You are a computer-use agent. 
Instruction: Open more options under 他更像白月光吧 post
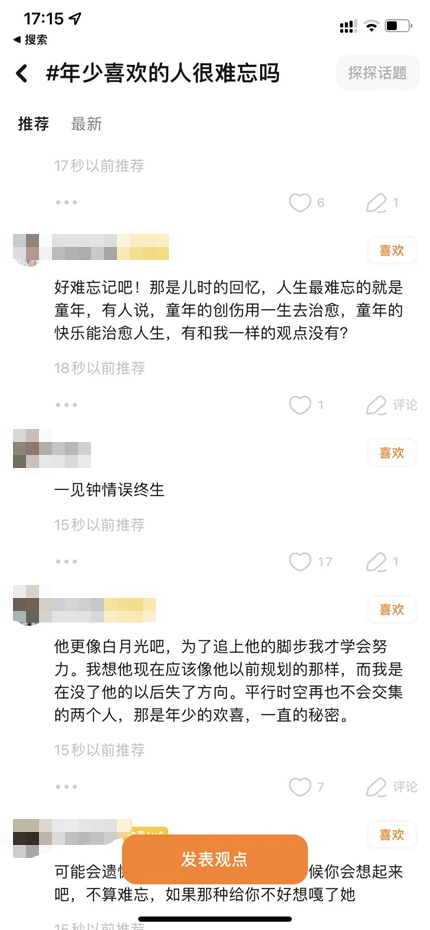pyautogui.click(x=66, y=787)
